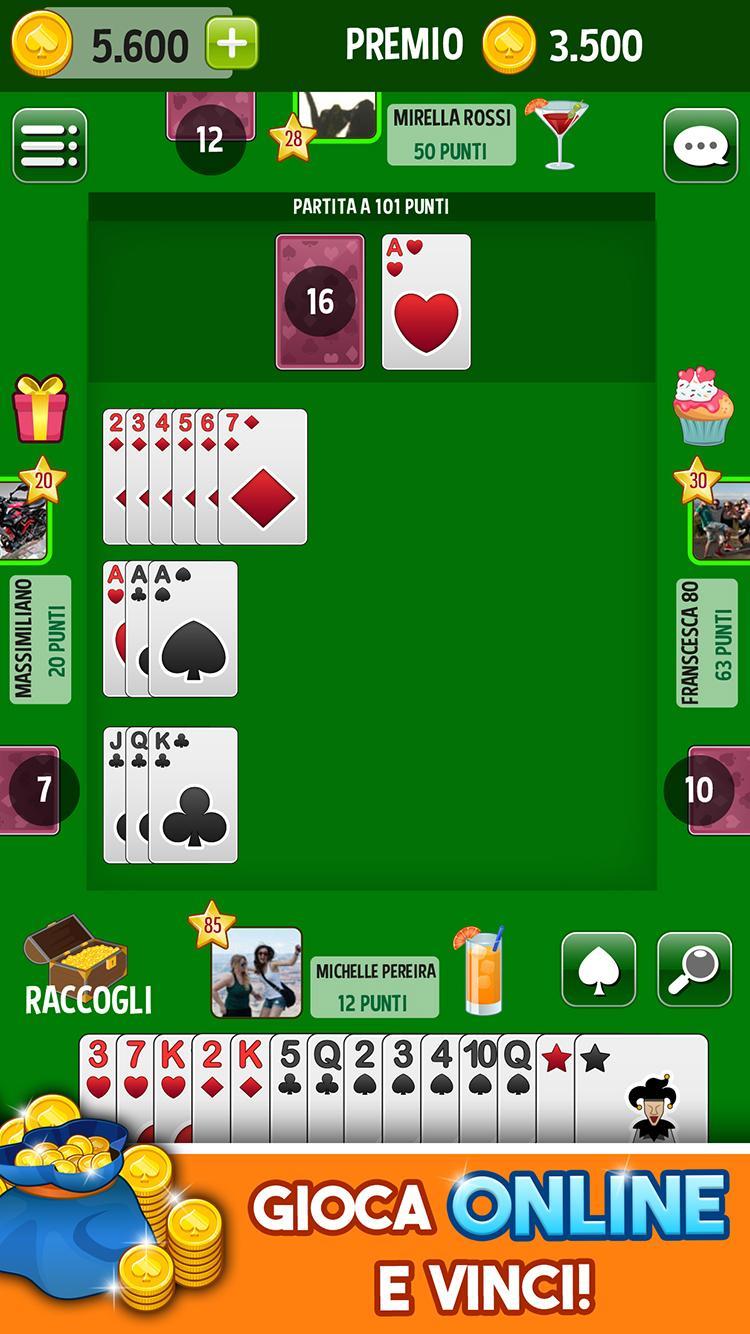Pick up the Ace of hearts discard
The width and height of the screenshot is (750, 1334).
pyautogui.click(x=426, y=302)
